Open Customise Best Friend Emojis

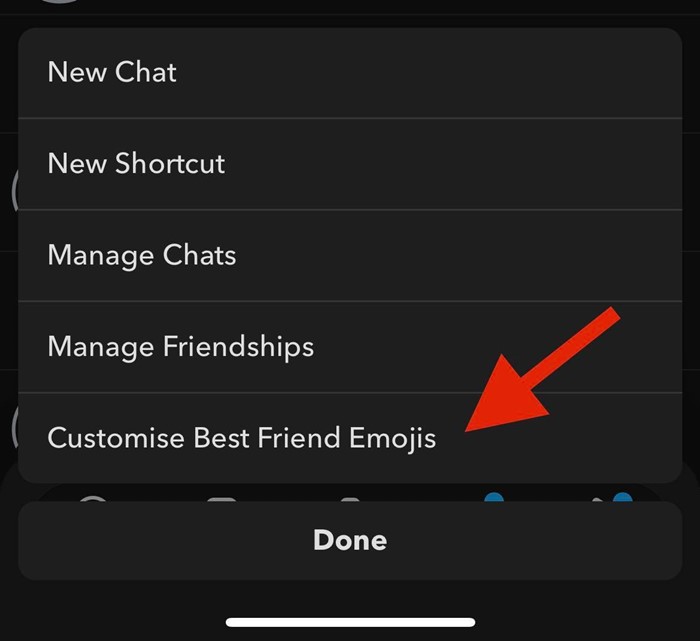(241, 438)
